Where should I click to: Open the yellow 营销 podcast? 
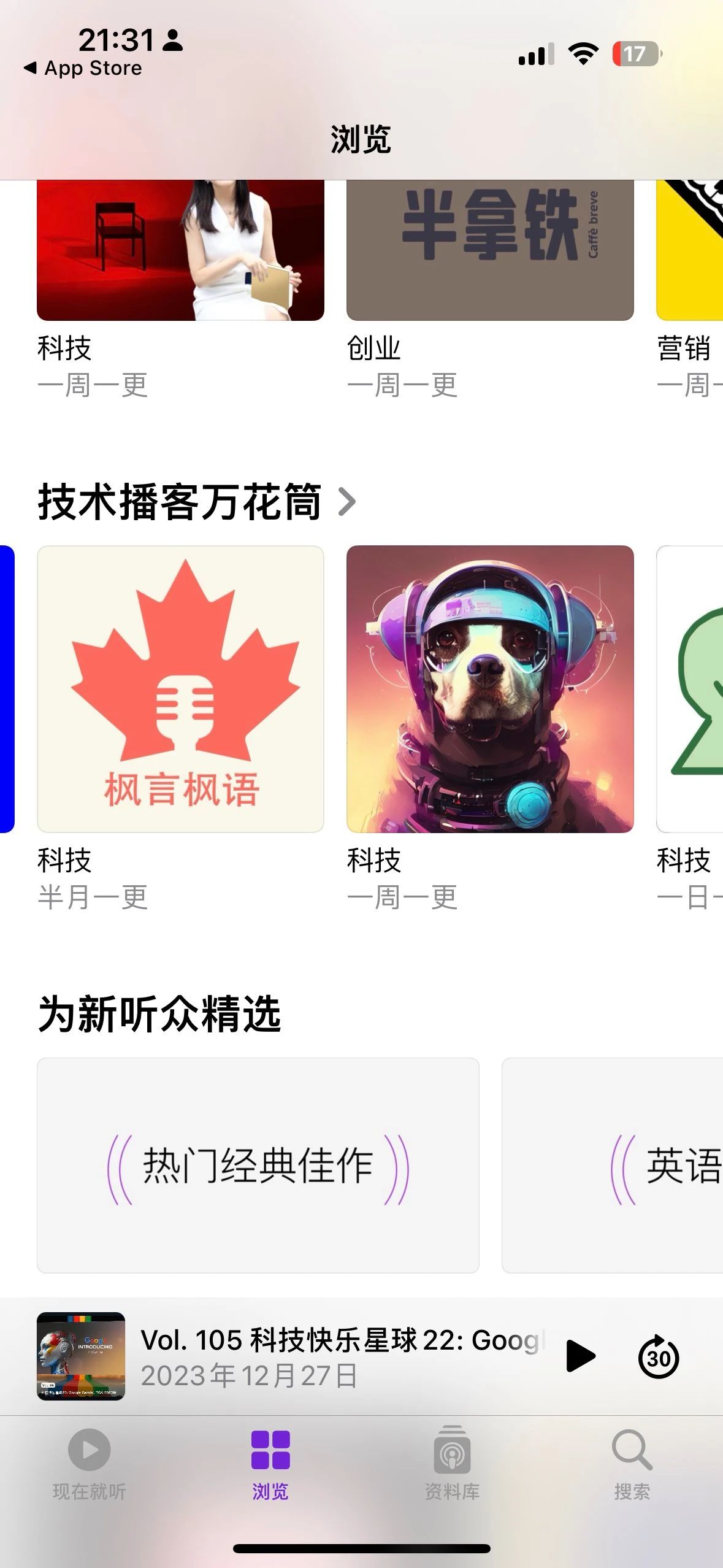pyautogui.click(x=690, y=250)
